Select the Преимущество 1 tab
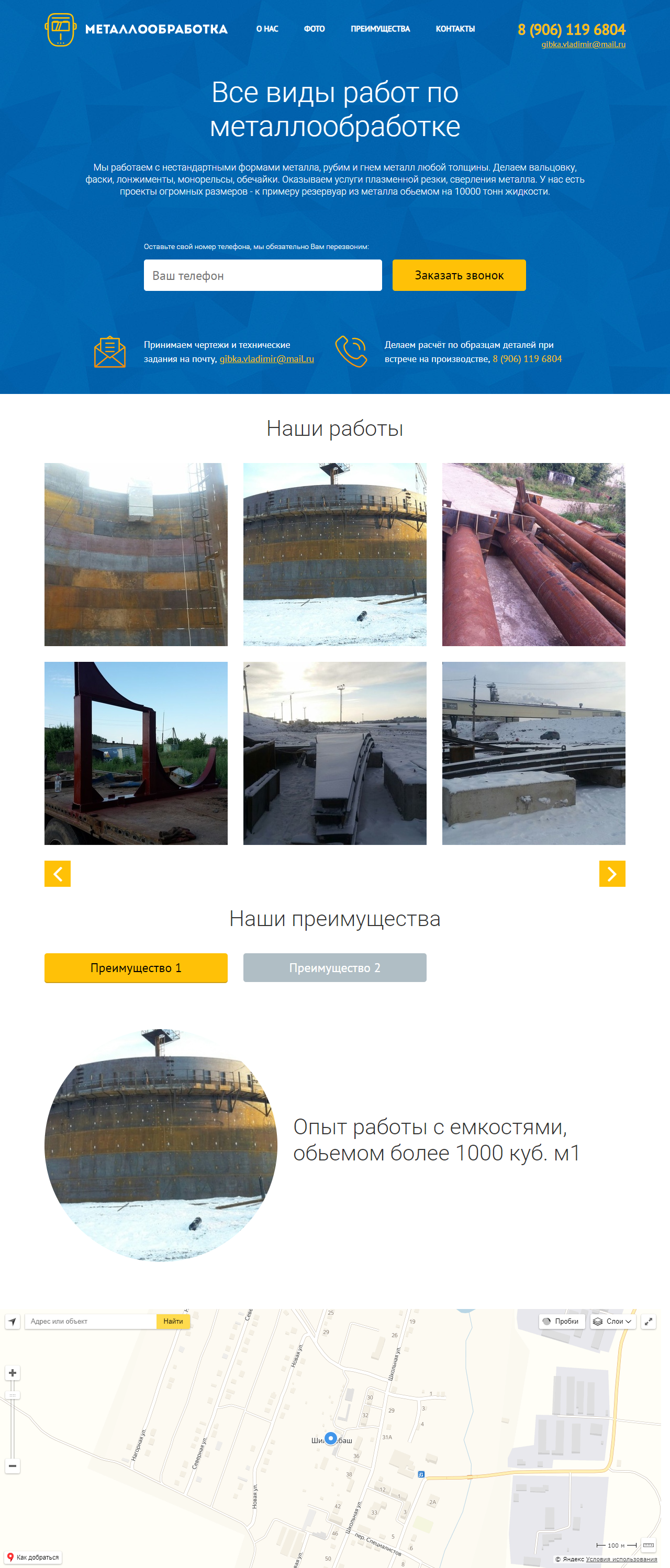Screen dimensions: 670x1568 tap(136, 967)
